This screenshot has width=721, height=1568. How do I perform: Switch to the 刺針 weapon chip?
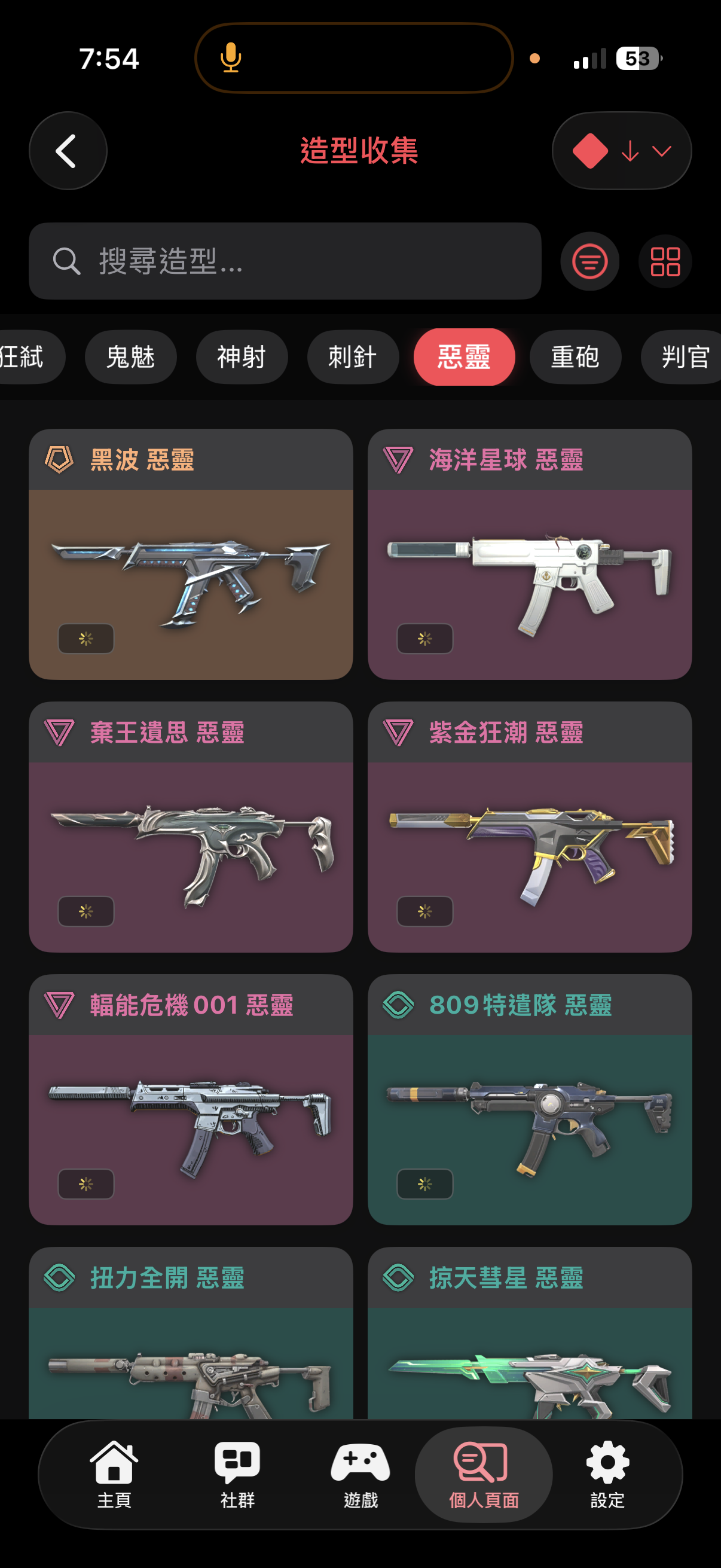(352, 356)
